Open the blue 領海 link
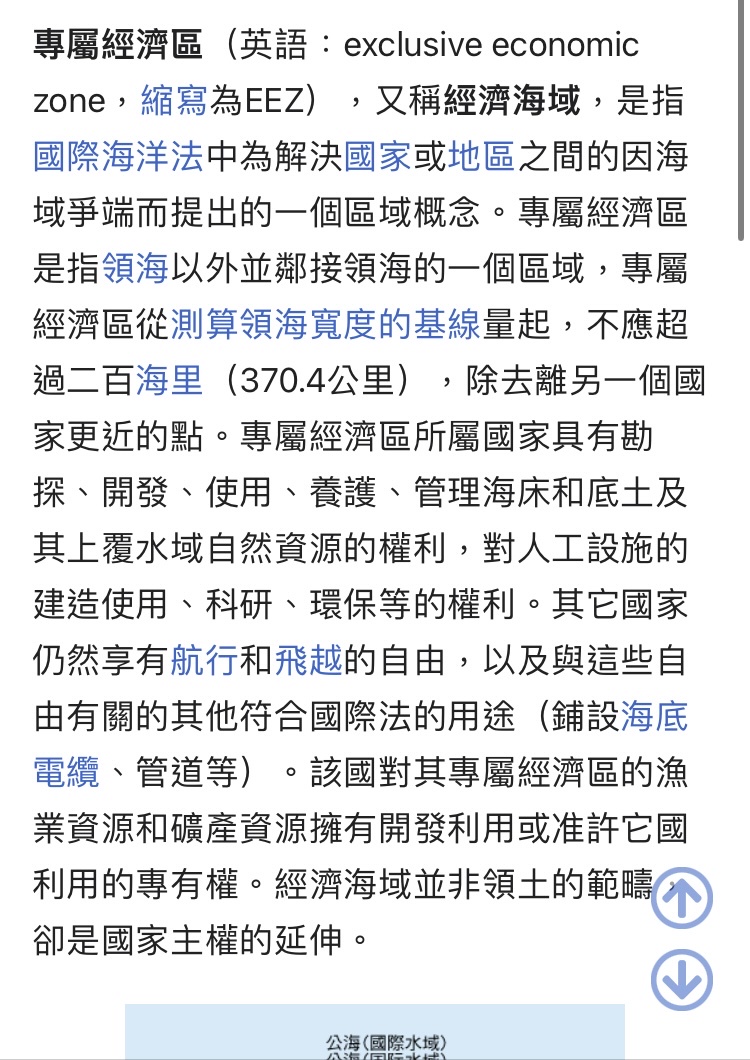The width and height of the screenshot is (750, 1060). (x=135, y=269)
